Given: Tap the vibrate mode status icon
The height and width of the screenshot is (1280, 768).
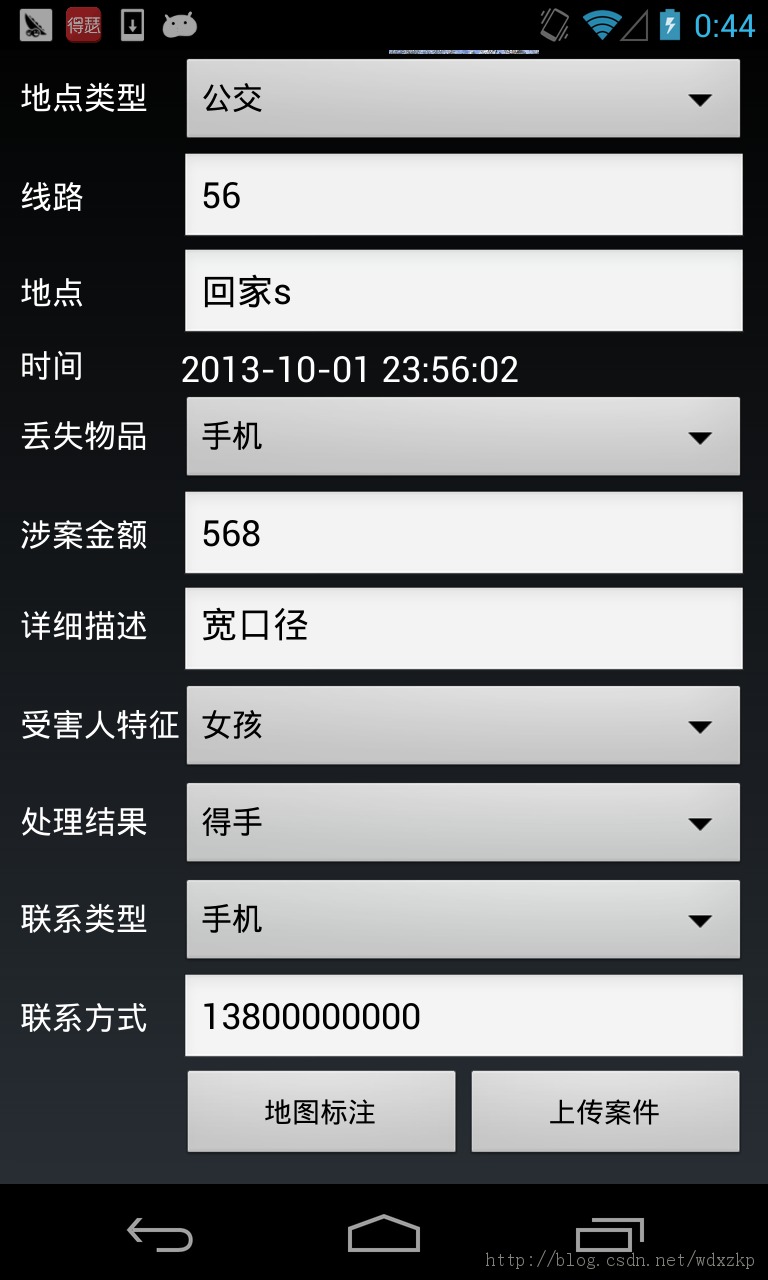Looking at the screenshot, I should pos(552,25).
